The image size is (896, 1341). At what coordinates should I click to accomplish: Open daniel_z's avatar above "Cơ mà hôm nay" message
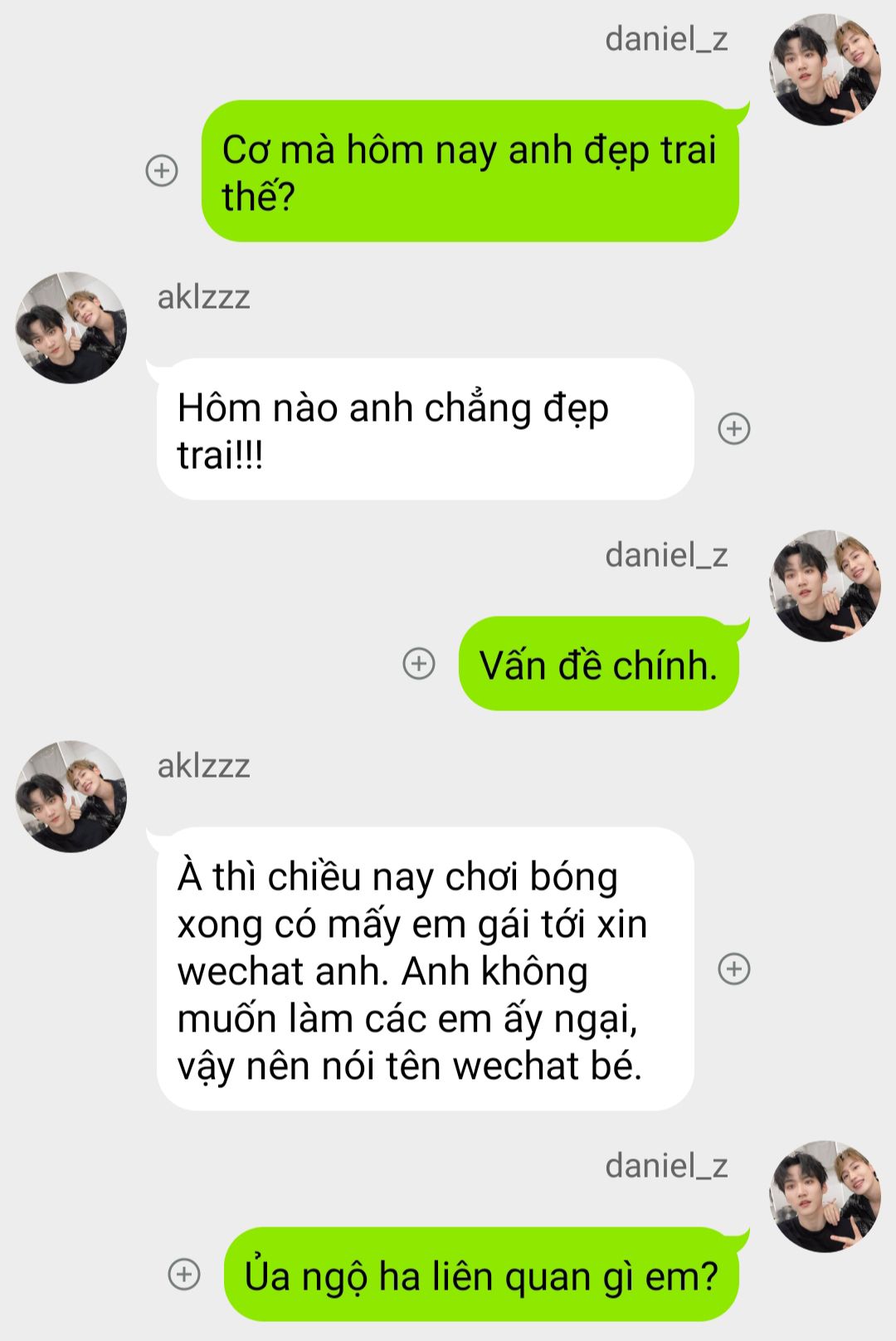point(825,70)
